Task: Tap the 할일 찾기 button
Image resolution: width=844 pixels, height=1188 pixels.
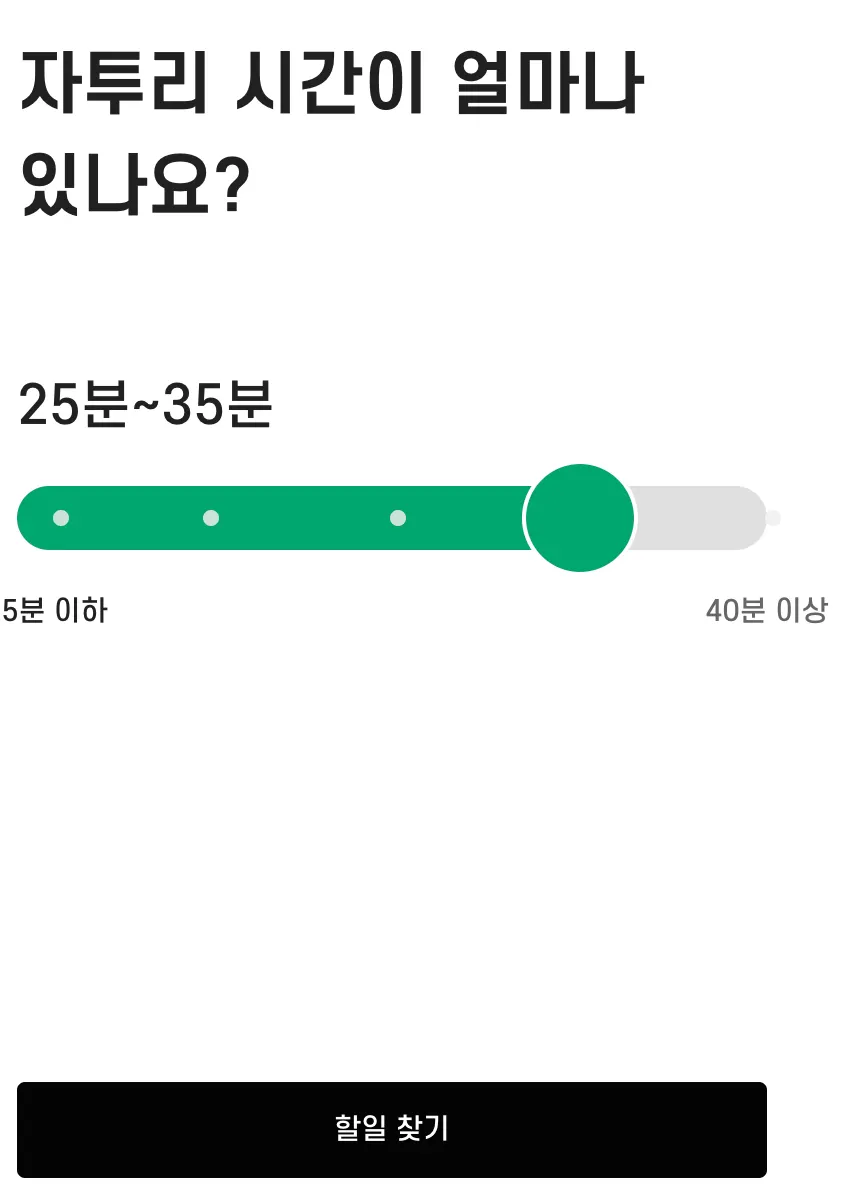Action: tap(392, 1129)
